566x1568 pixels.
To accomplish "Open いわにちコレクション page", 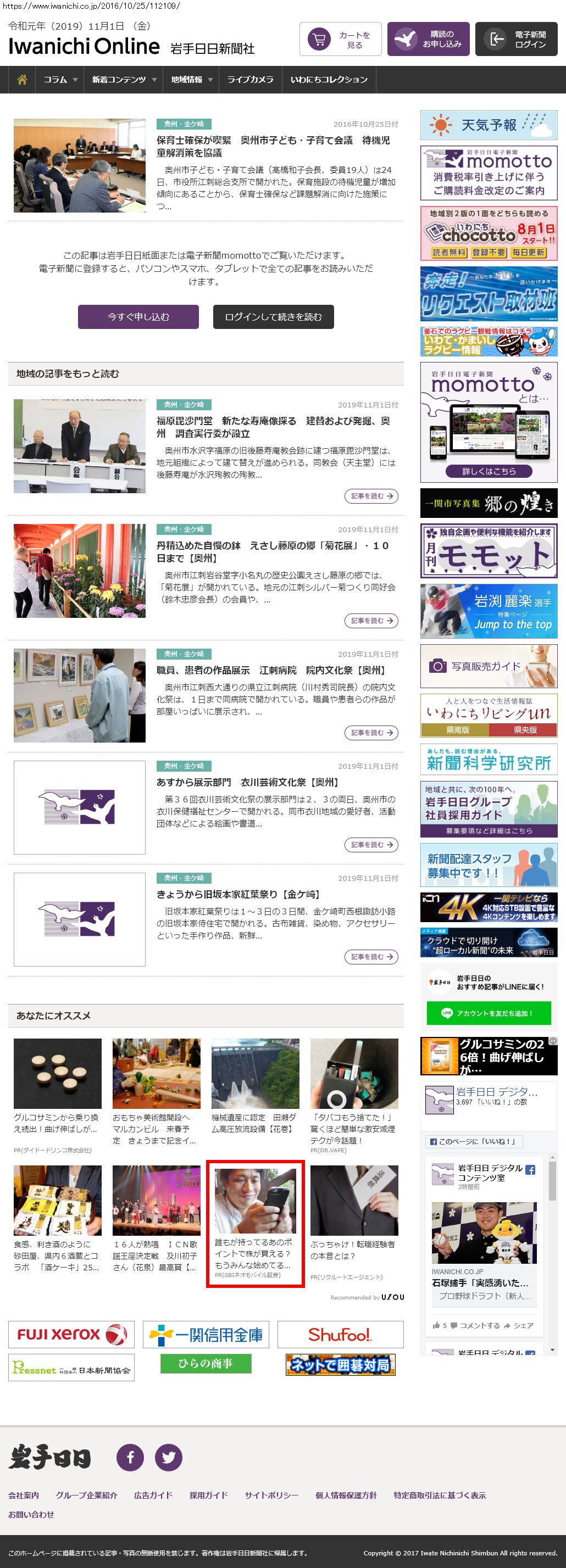I will pyautogui.click(x=329, y=80).
